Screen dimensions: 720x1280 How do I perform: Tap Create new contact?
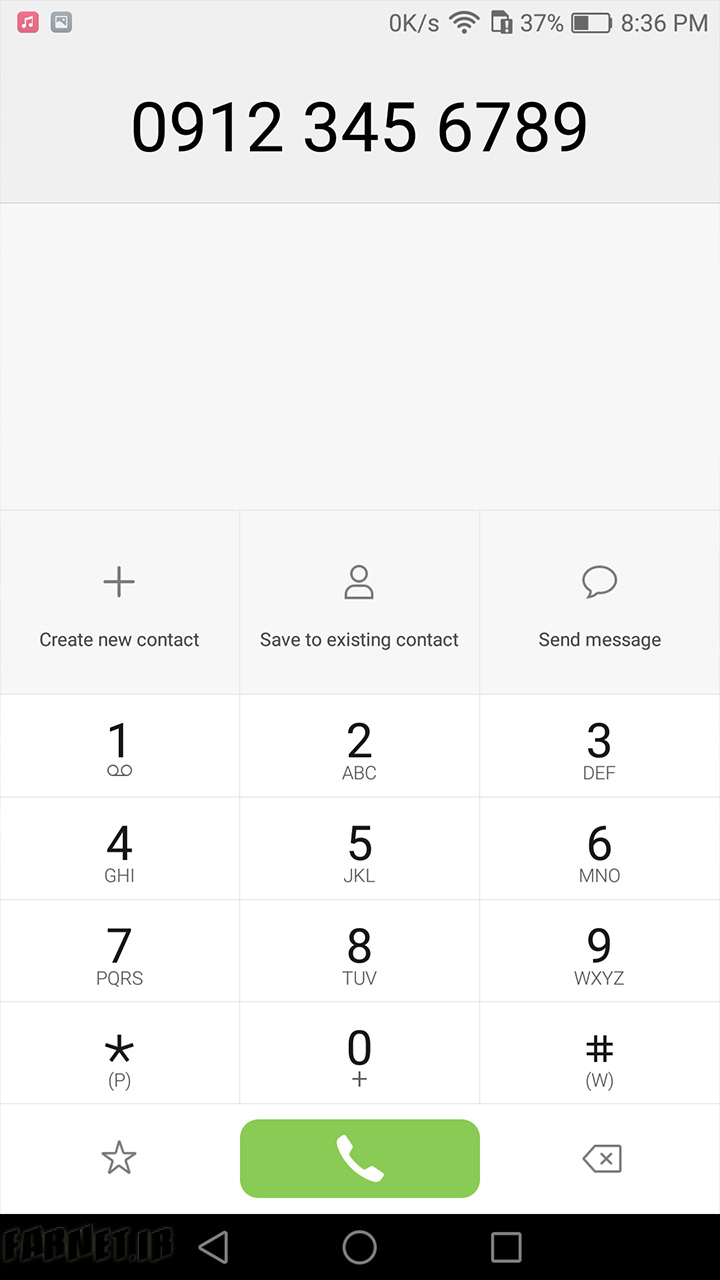119,603
